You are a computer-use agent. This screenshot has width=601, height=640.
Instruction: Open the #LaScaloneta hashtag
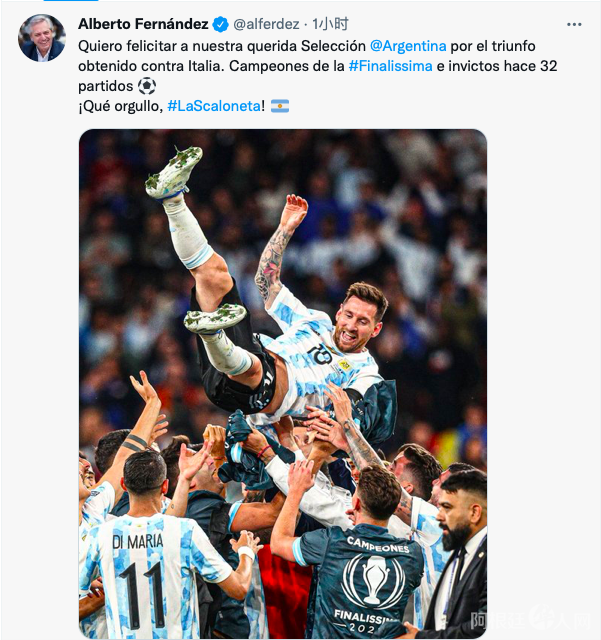tap(214, 106)
